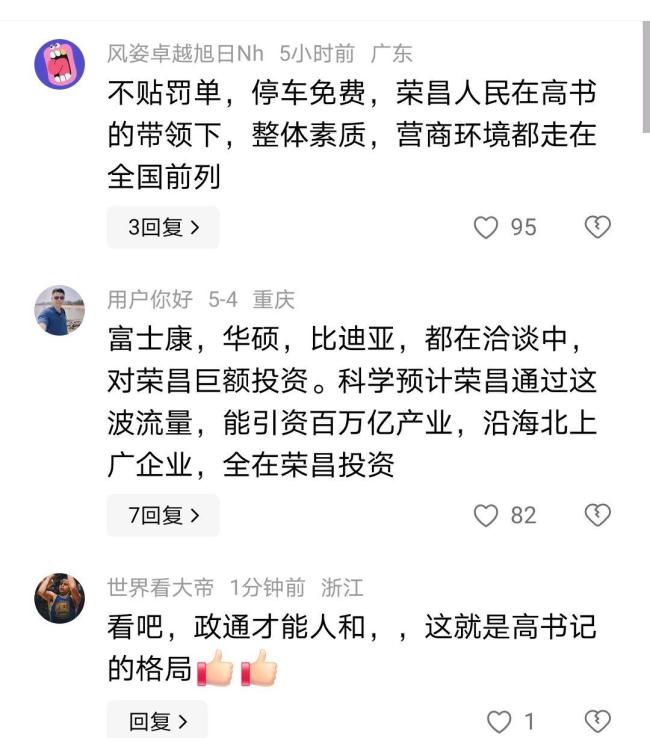Like 风姿卓越旭日Nh's comment
Viewport: 650px width, 738px height.
[x=486, y=228]
